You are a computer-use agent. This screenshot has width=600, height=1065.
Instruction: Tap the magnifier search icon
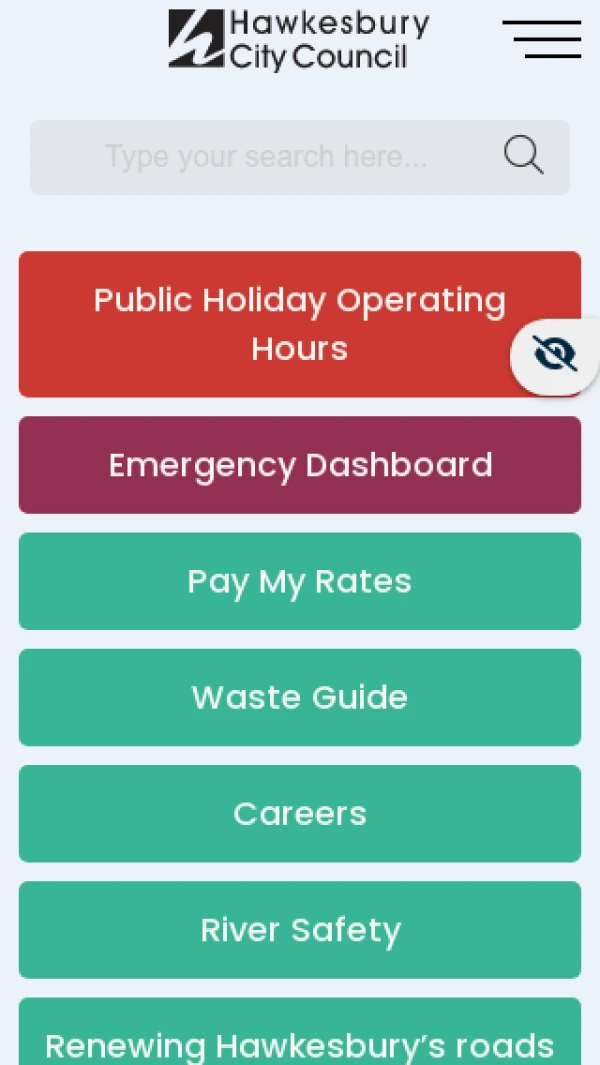click(523, 156)
